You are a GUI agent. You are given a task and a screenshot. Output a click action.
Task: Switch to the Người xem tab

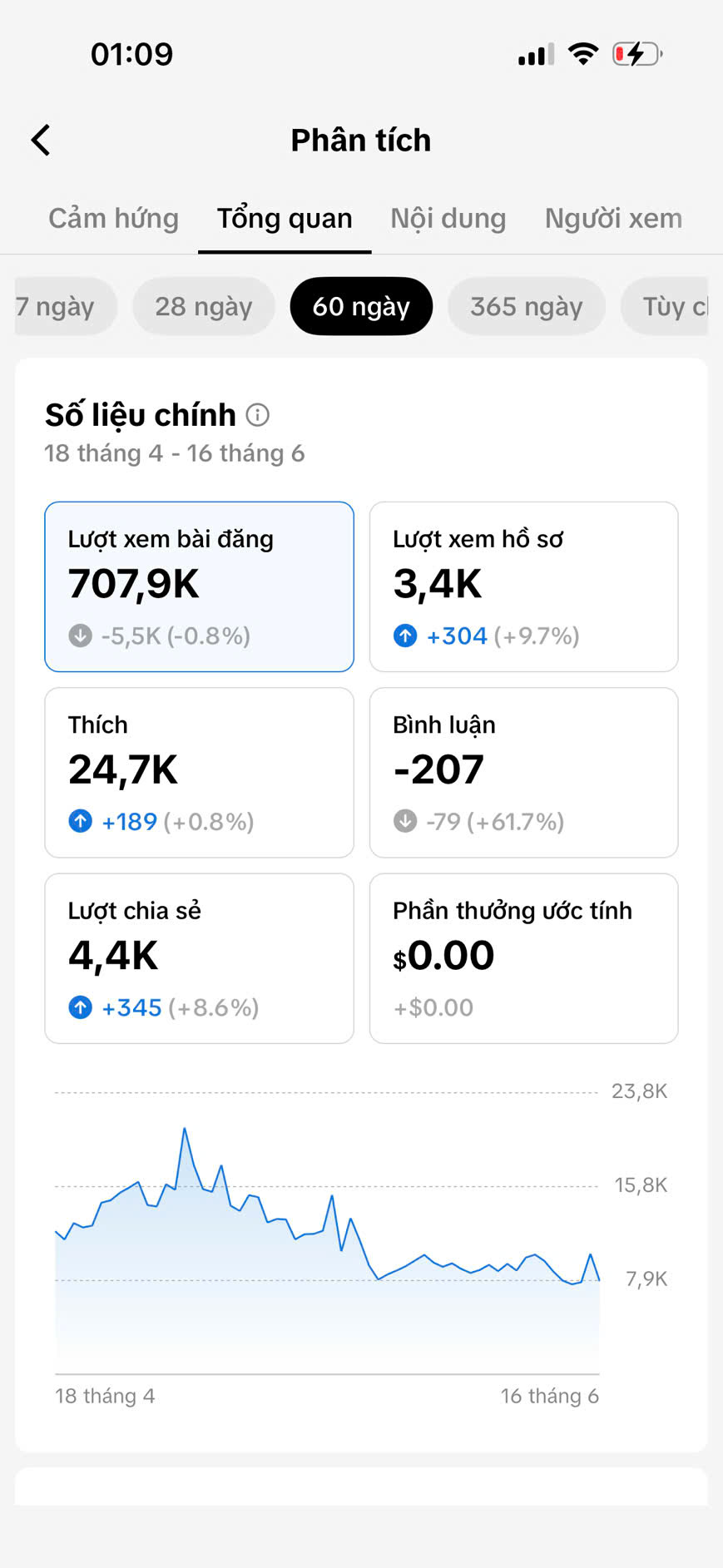(x=613, y=219)
